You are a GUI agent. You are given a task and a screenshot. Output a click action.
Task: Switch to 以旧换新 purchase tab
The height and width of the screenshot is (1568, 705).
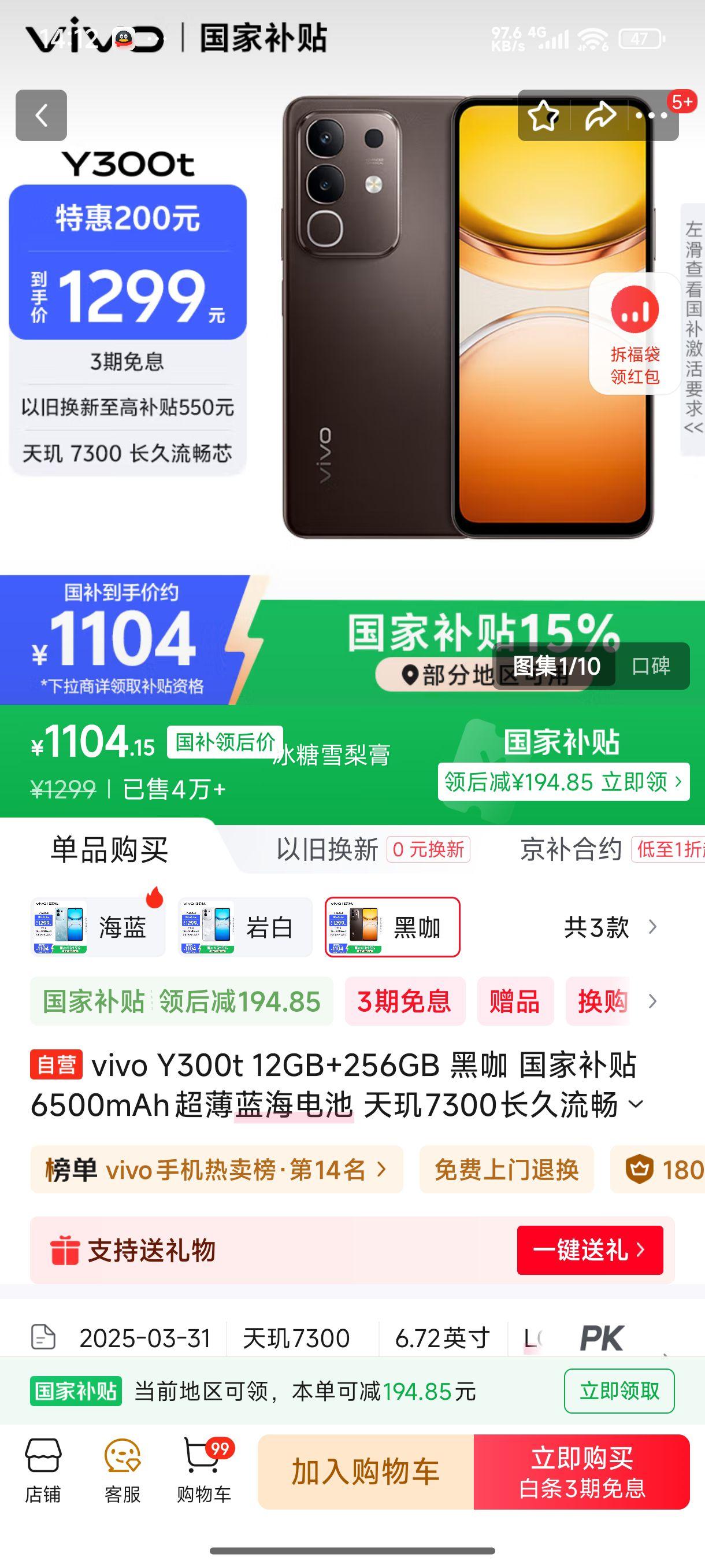click(327, 850)
